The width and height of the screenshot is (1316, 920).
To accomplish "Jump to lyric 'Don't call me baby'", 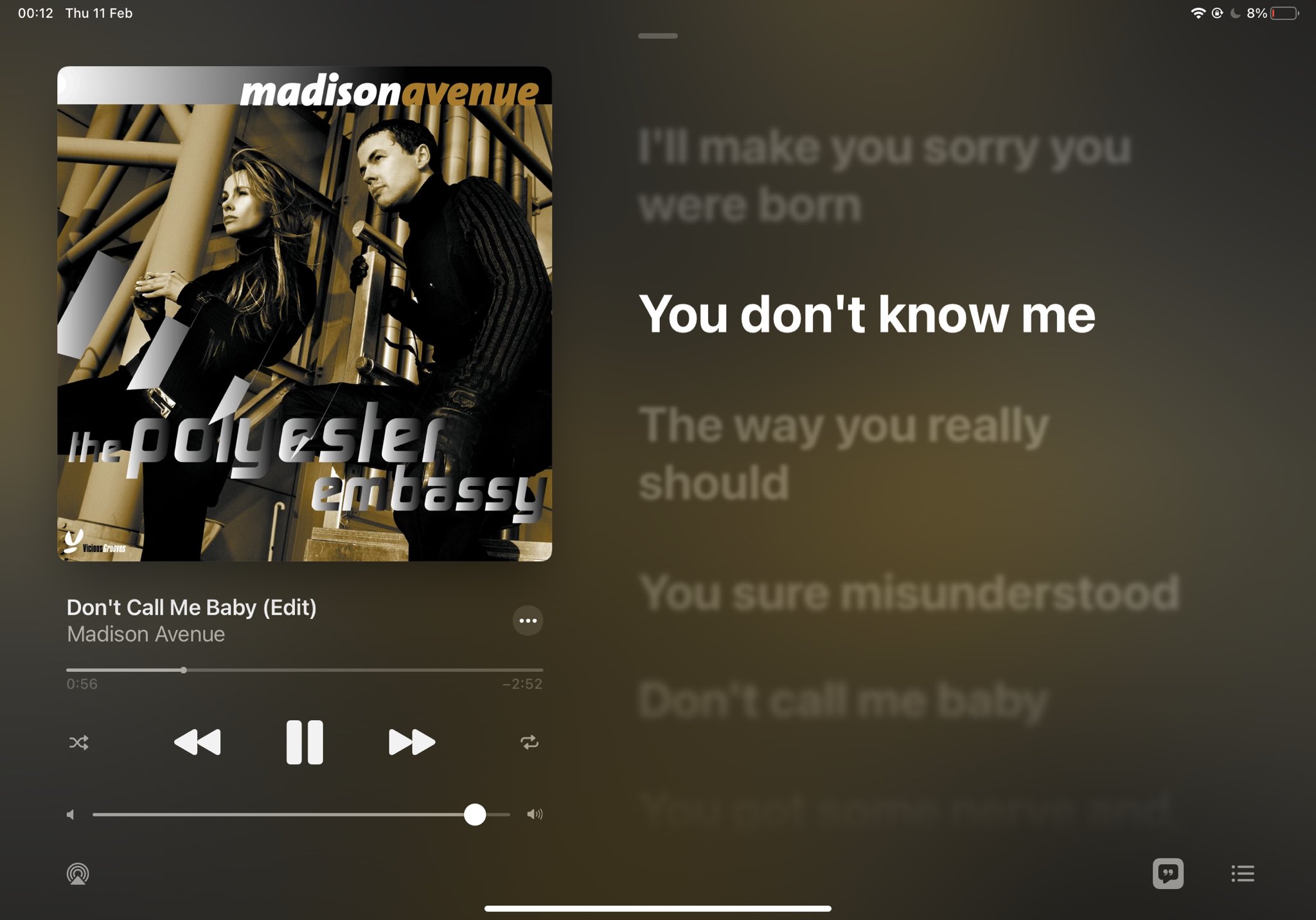I will click(x=843, y=700).
